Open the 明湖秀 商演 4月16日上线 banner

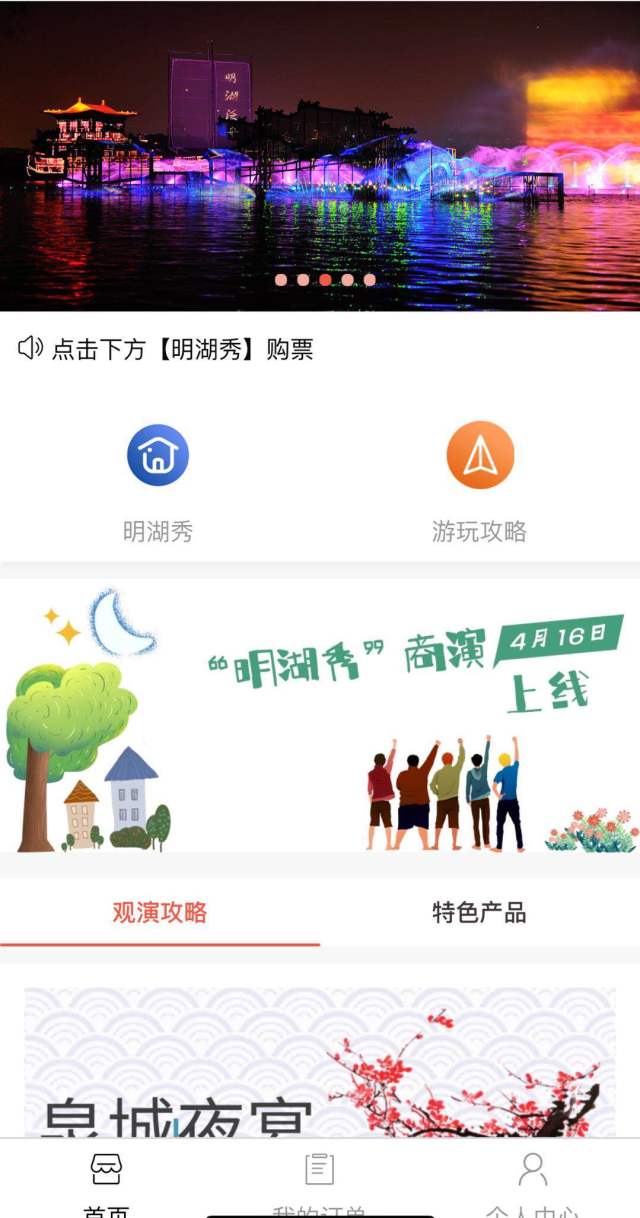pos(320,716)
